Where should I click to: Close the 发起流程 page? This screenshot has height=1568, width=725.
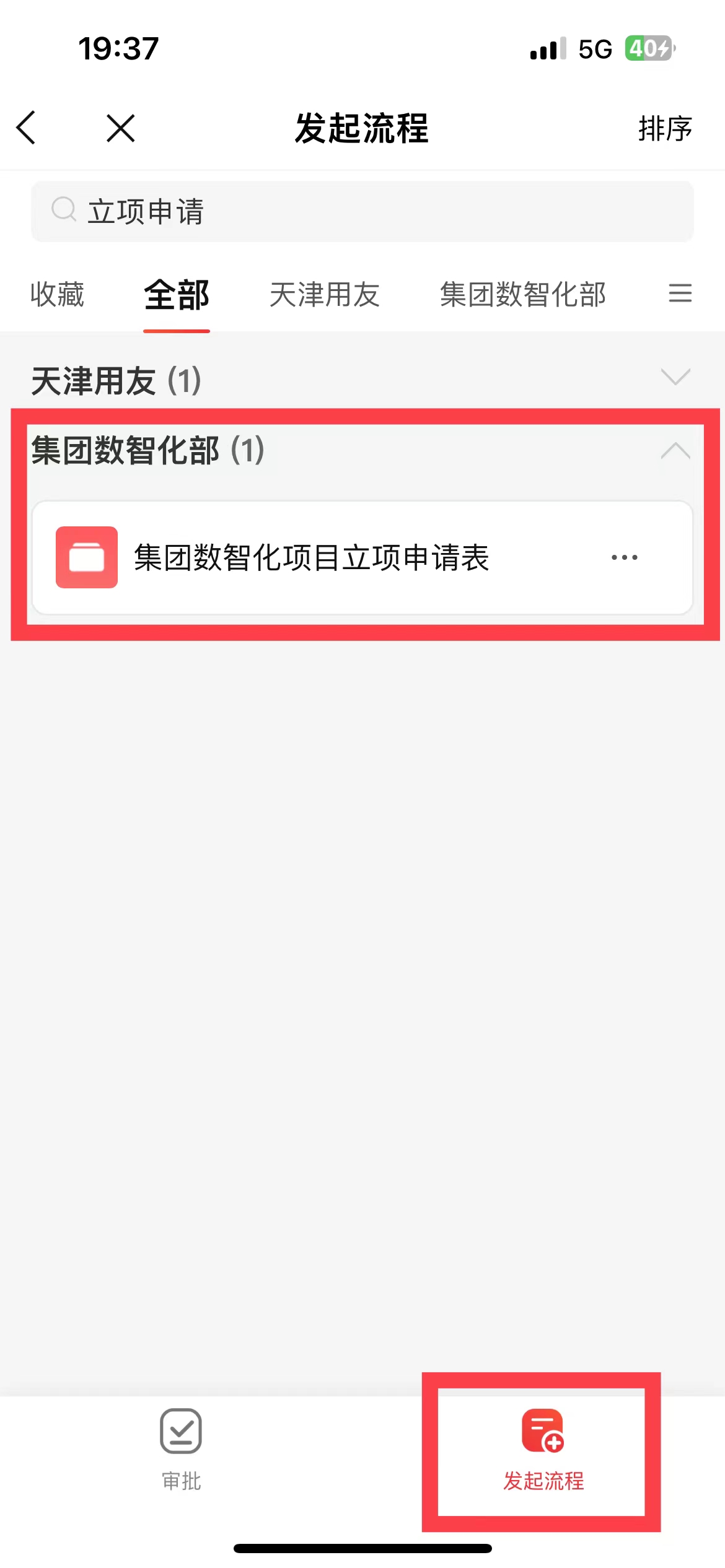[120, 128]
